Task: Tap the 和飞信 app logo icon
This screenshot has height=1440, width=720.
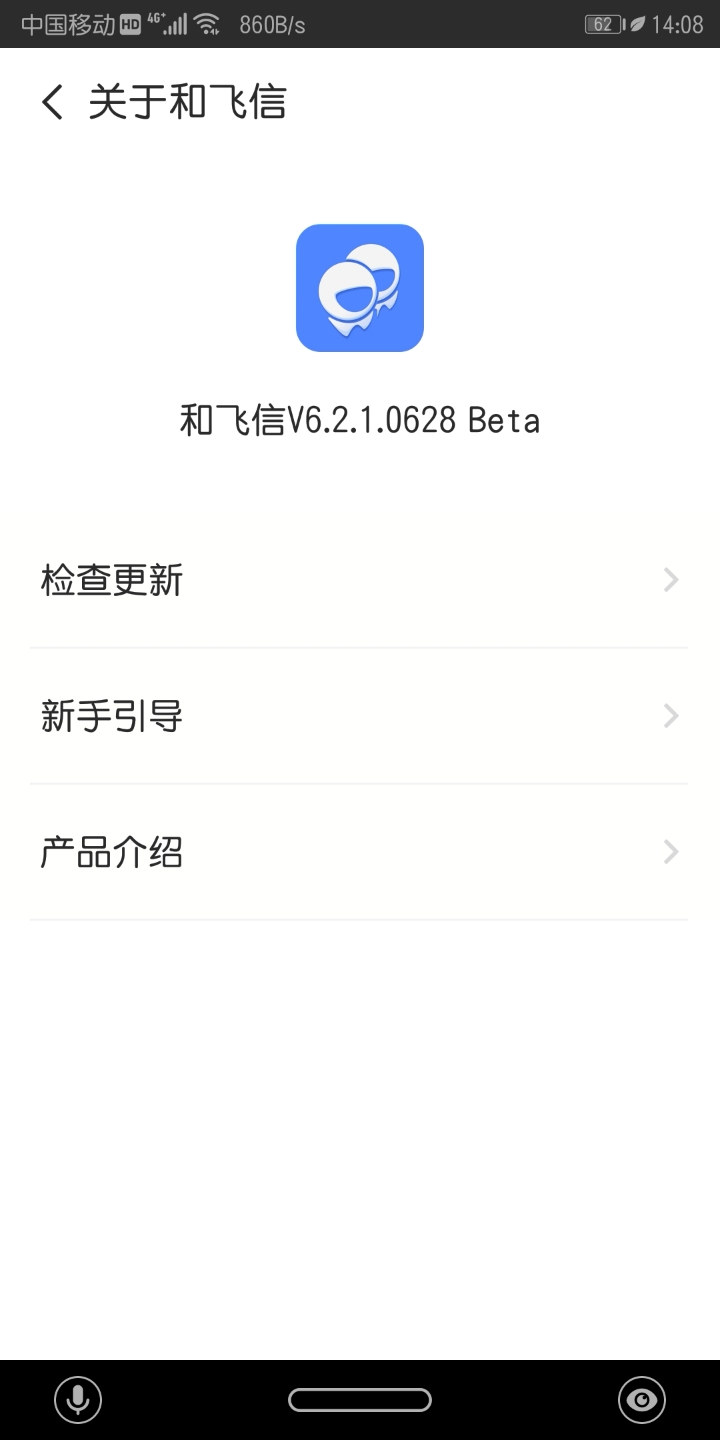Action: pyautogui.click(x=360, y=287)
